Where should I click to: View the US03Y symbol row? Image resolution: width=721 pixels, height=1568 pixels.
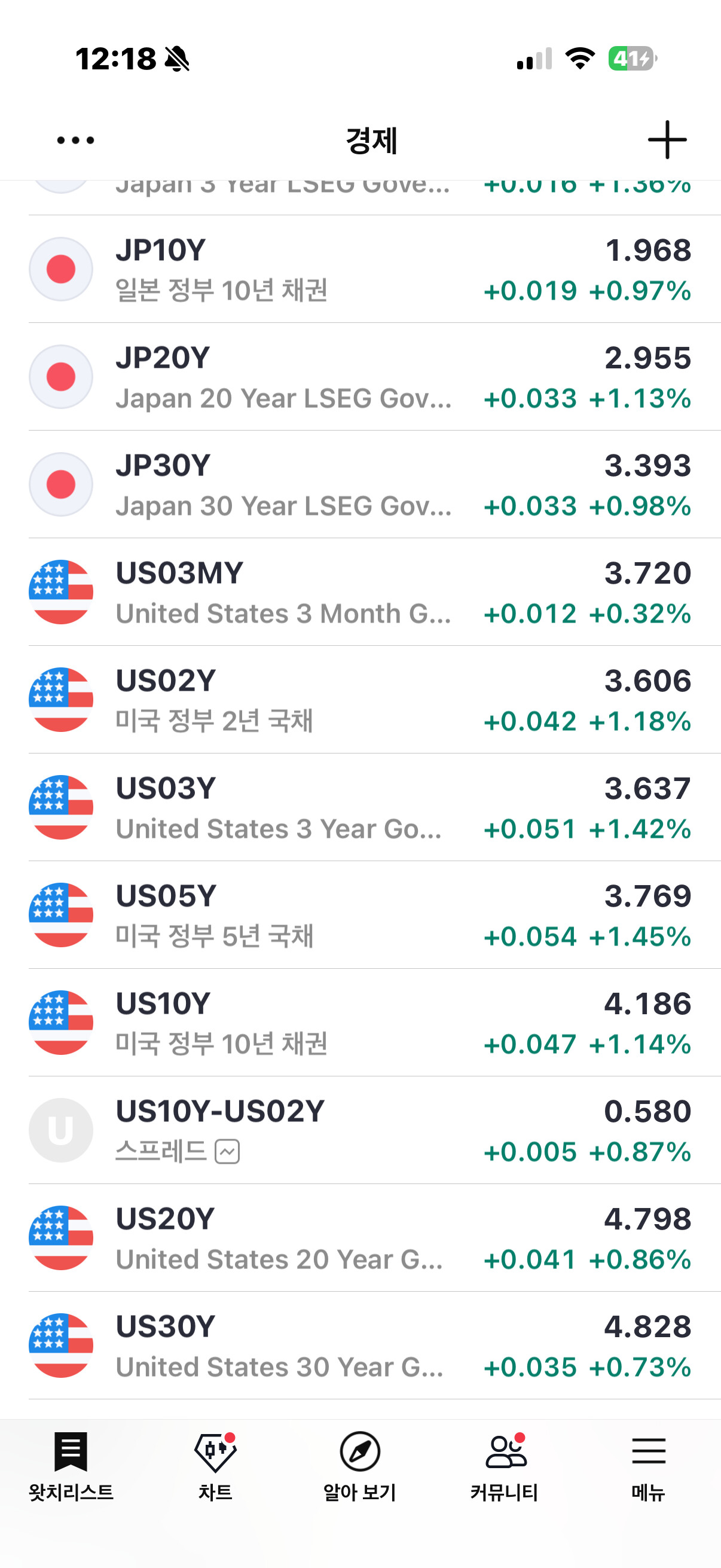360,808
